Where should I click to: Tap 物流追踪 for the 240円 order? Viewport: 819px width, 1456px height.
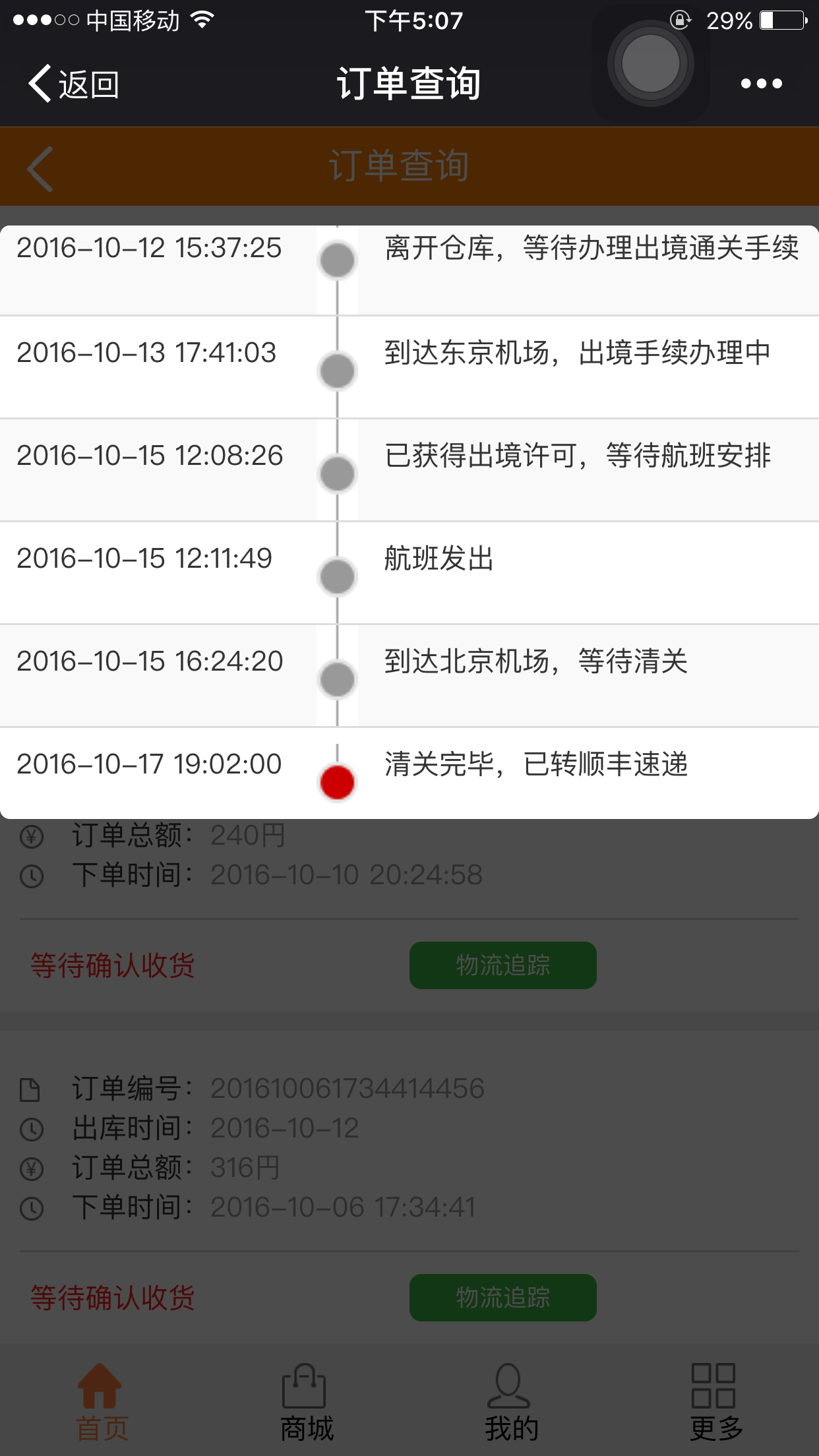502,965
